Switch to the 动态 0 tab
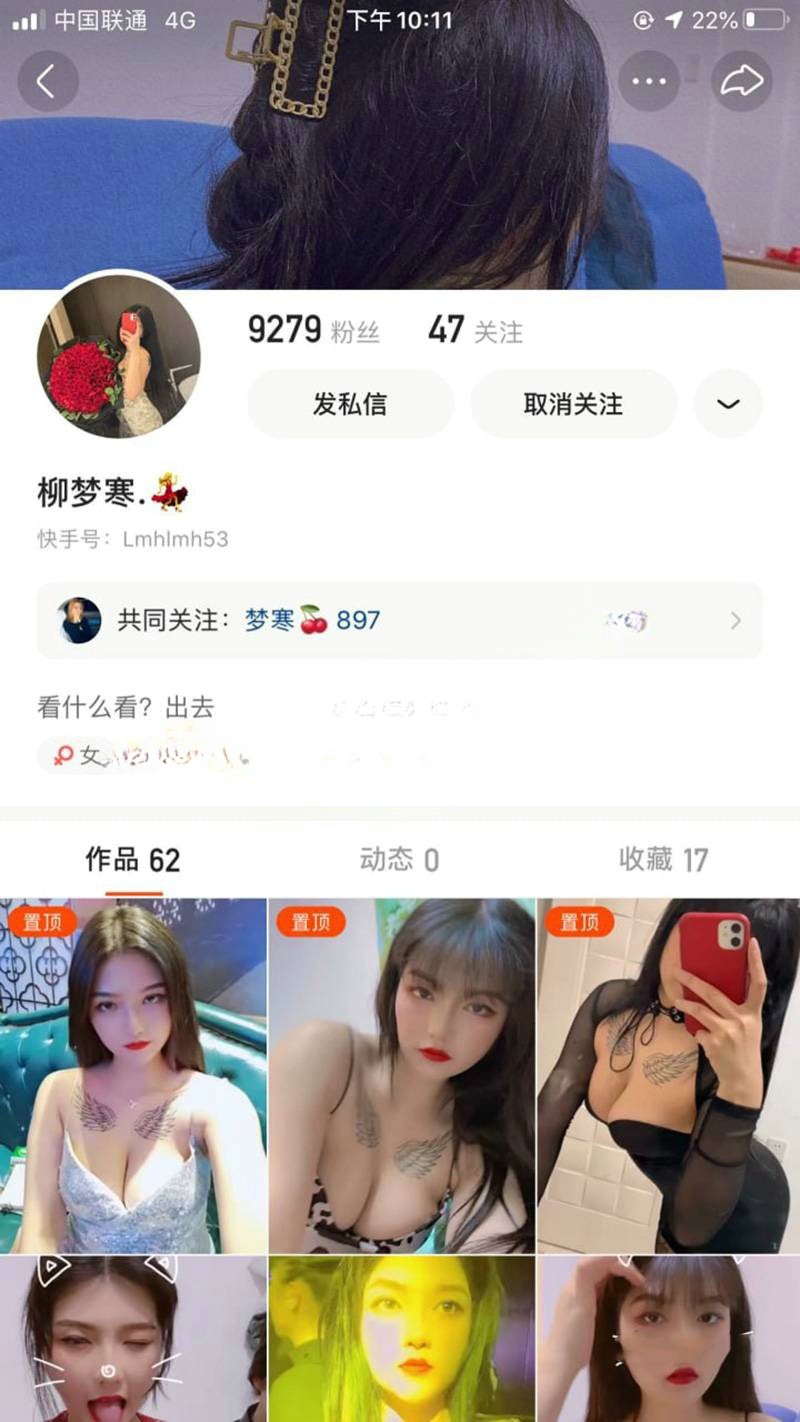 [399, 859]
